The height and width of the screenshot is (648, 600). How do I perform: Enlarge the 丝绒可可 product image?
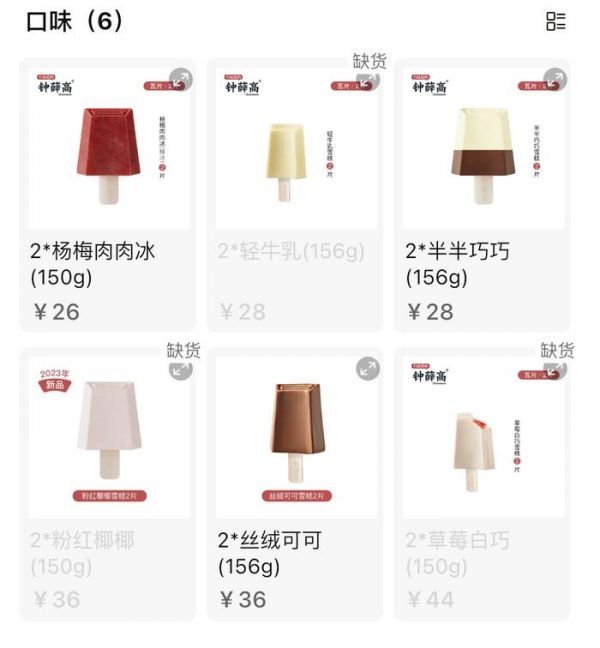tap(368, 368)
